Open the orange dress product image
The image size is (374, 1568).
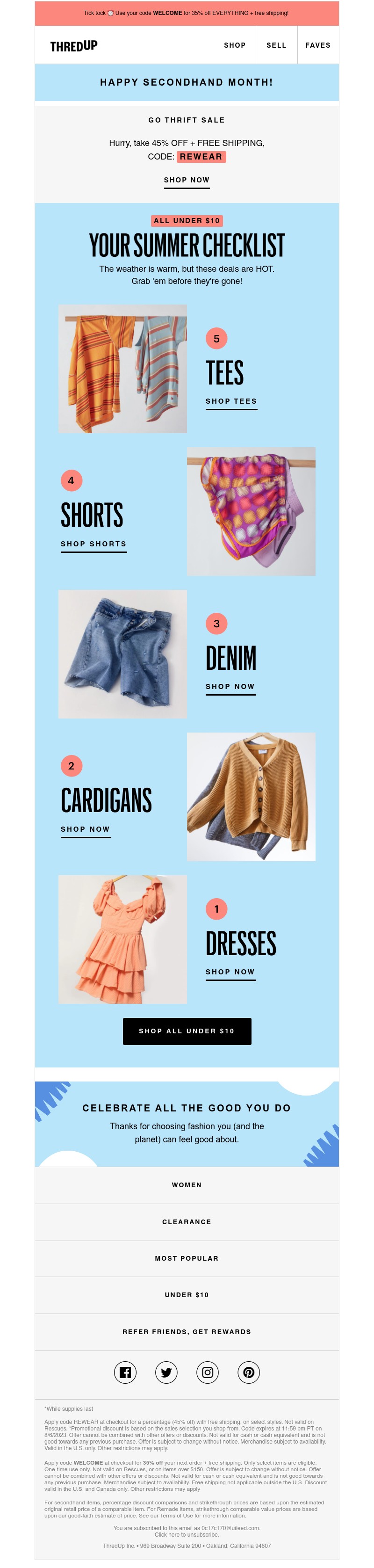point(122,939)
